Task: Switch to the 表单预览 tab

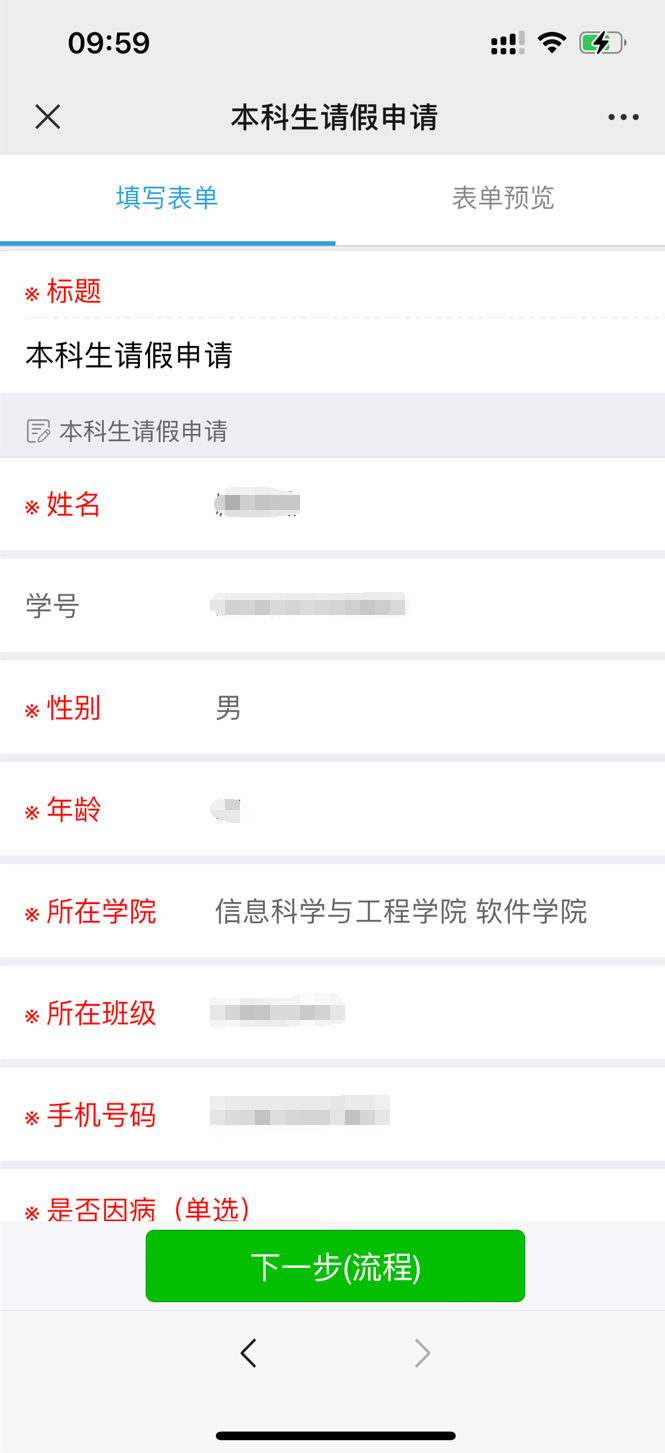Action: (502, 198)
